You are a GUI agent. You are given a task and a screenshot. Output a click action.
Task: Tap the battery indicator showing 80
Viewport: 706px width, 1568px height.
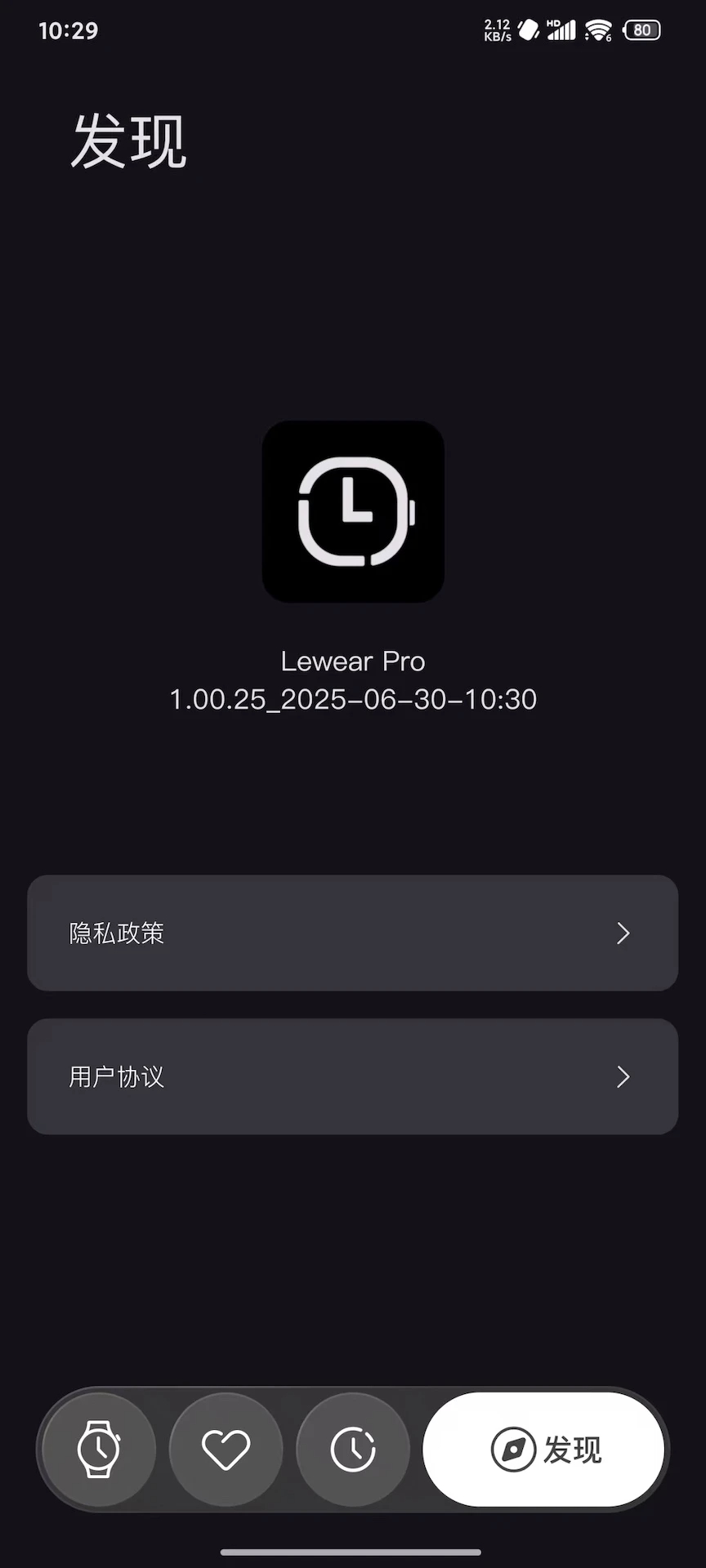[642, 29]
